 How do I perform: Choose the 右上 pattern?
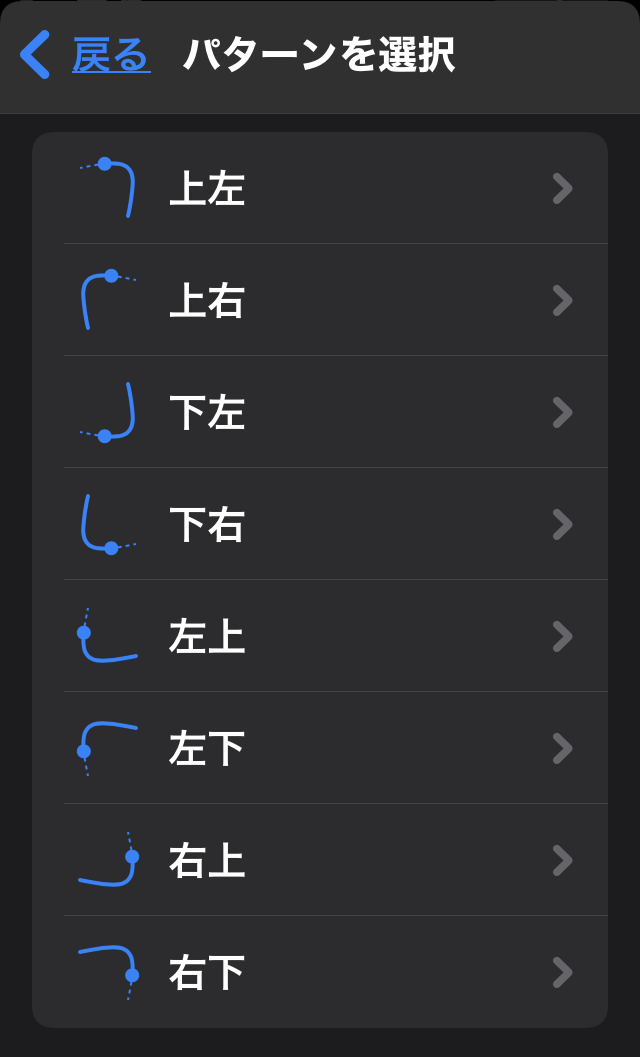pyautogui.click(x=320, y=859)
